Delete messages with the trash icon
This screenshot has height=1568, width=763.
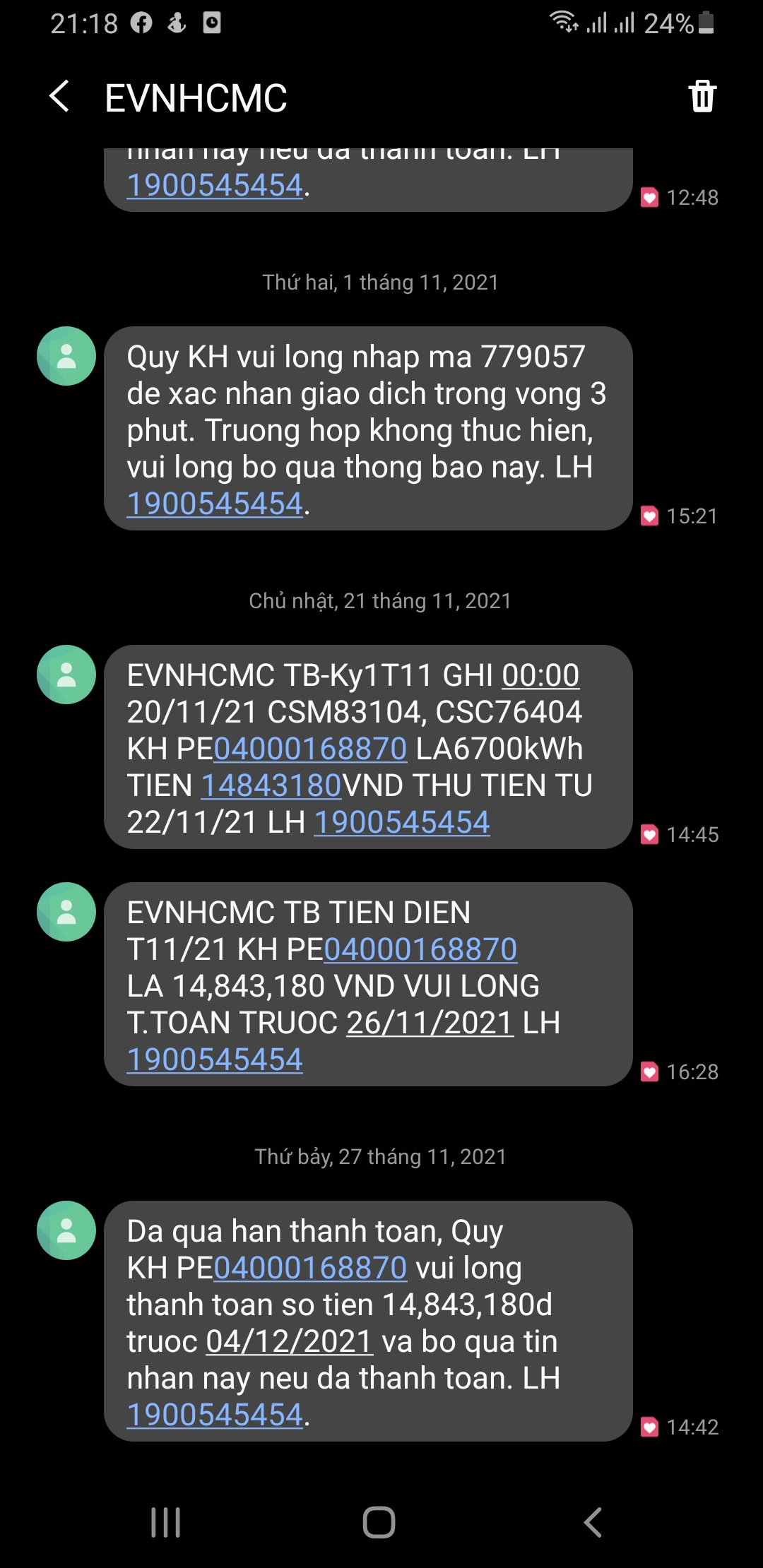click(x=702, y=97)
